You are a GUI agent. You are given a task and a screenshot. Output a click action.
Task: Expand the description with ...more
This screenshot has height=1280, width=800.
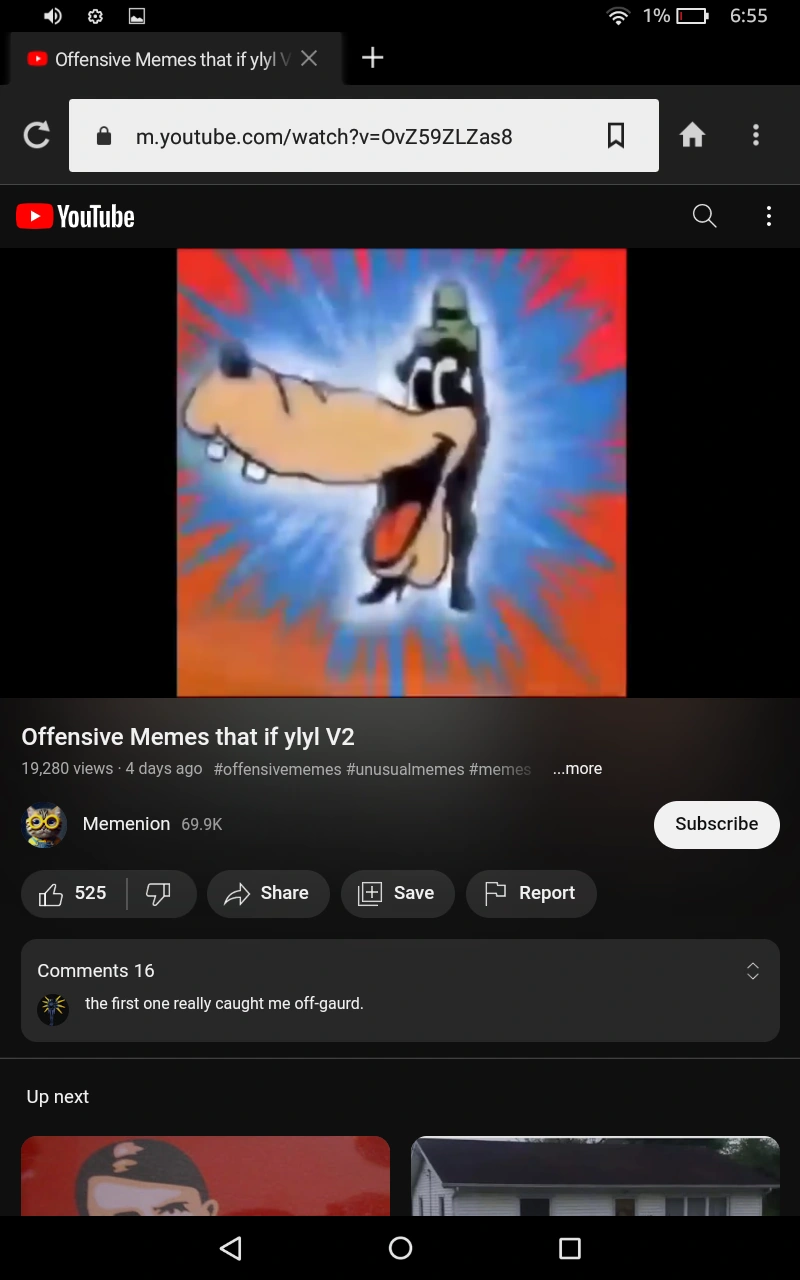point(577,769)
